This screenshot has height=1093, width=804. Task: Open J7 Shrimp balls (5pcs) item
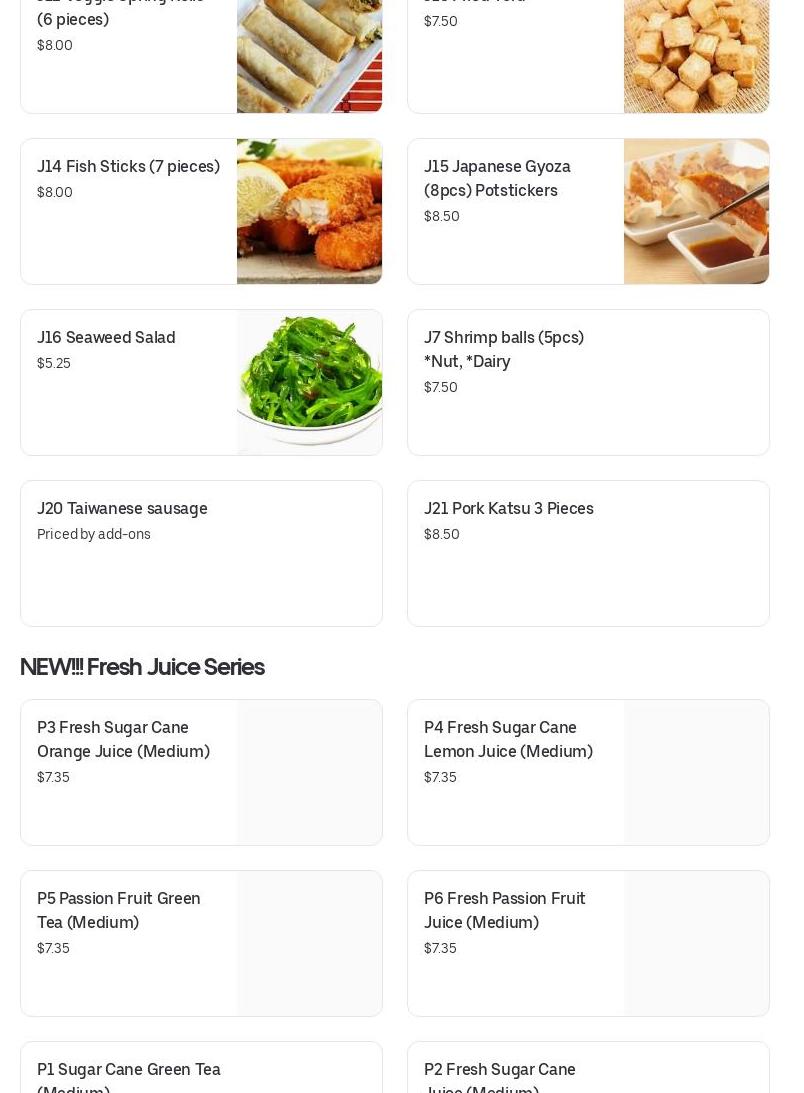588,382
